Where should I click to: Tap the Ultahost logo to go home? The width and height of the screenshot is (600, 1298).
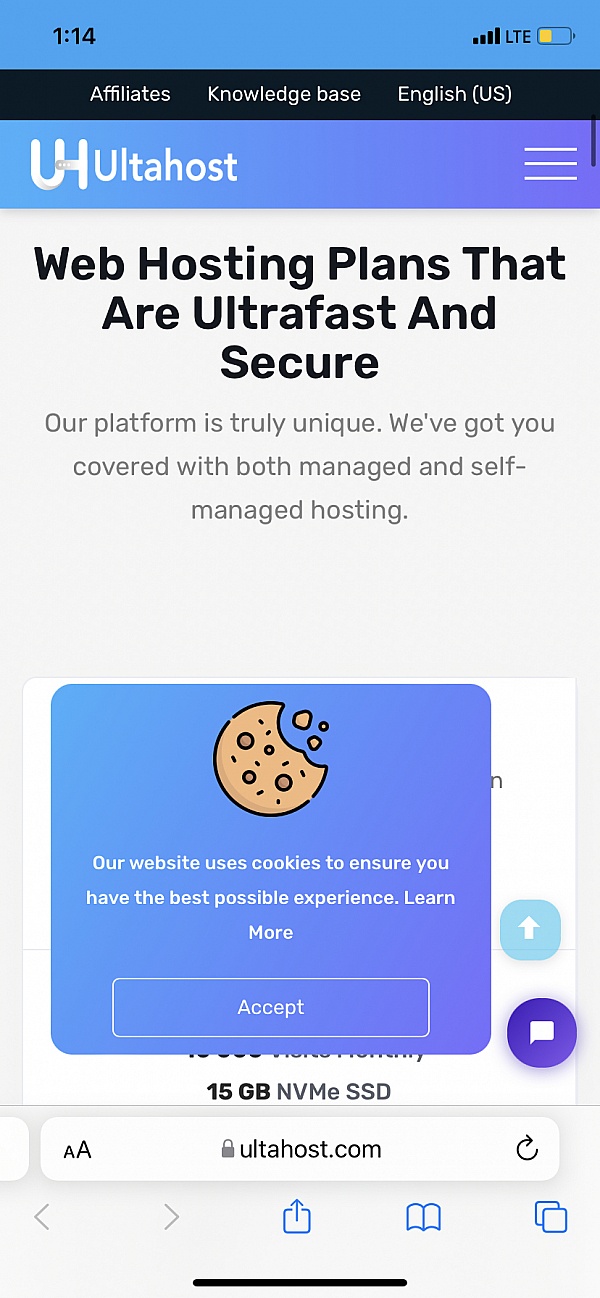[134, 165]
